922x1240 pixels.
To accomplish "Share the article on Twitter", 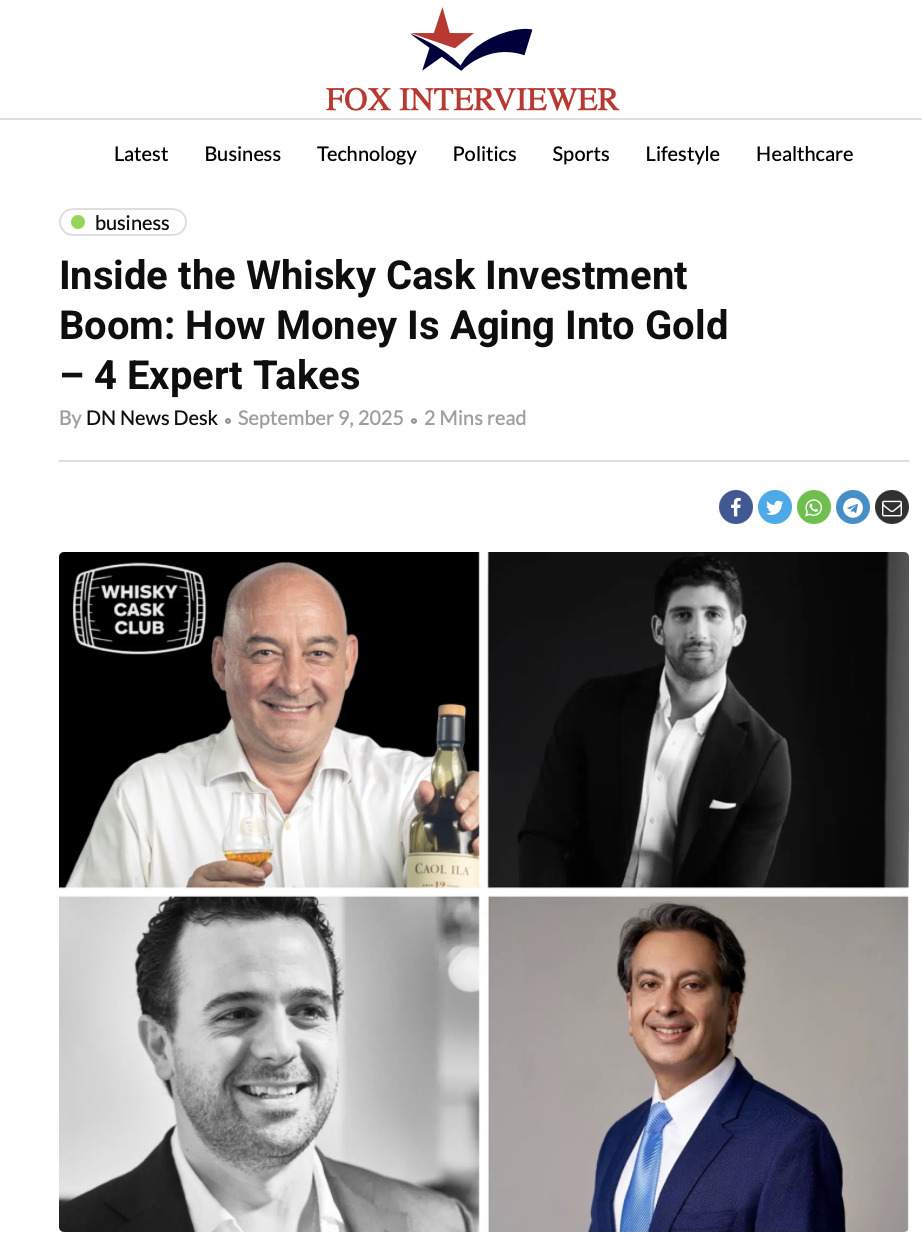I will coord(774,507).
